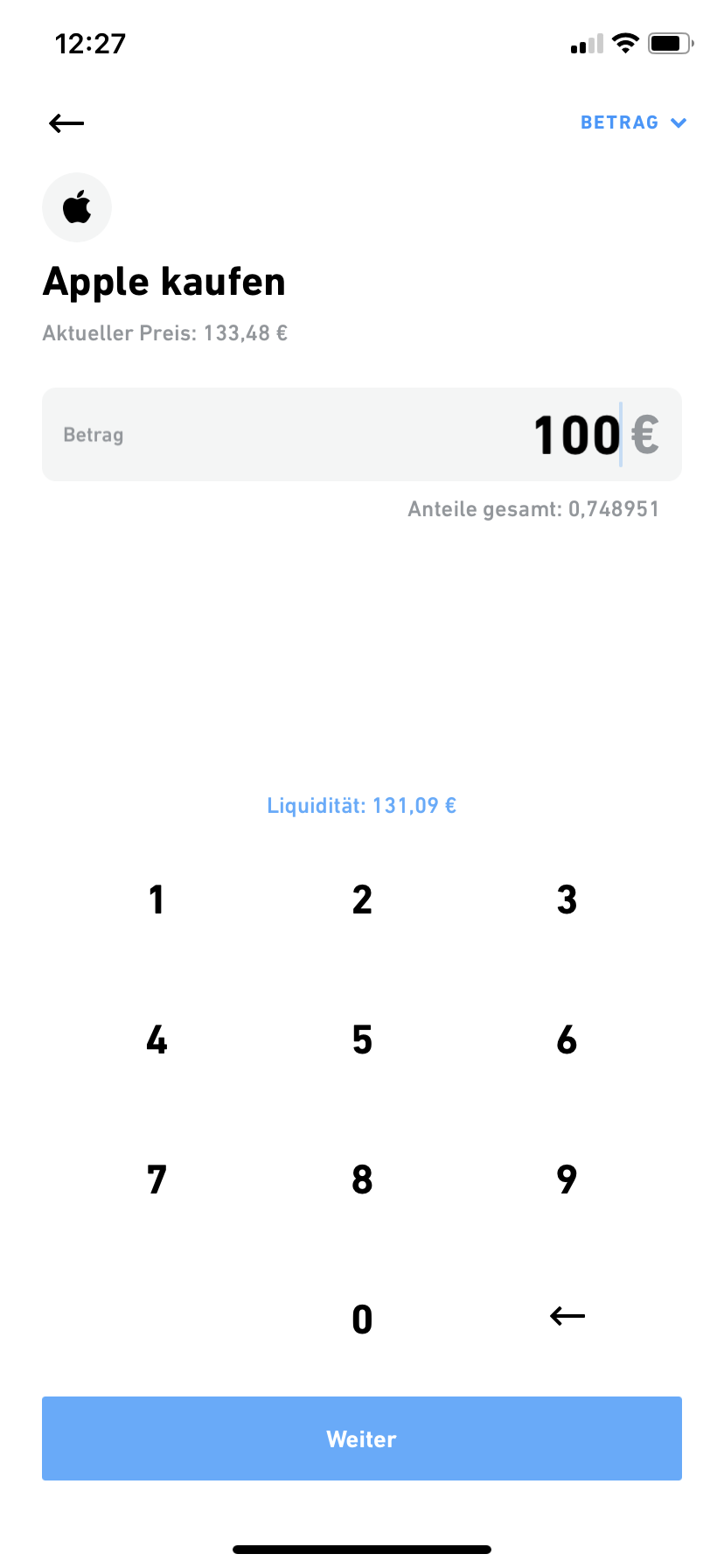The height and width of the screenshot is (1568, 724).
Task: Enter digit 6 on the keypad
Action: (567, 1039)
